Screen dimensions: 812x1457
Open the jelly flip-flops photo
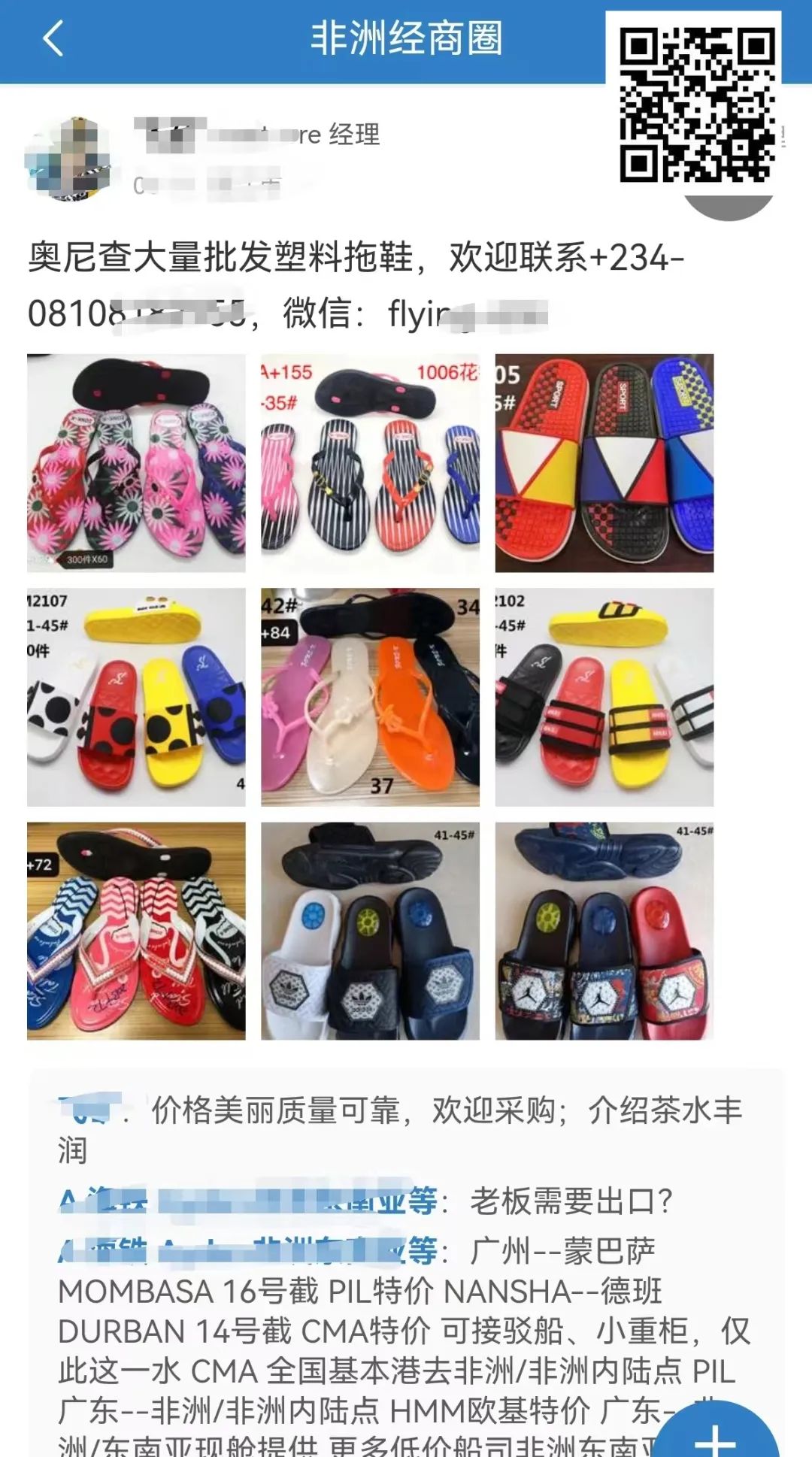pyautogui.click(x=370, y=697)
